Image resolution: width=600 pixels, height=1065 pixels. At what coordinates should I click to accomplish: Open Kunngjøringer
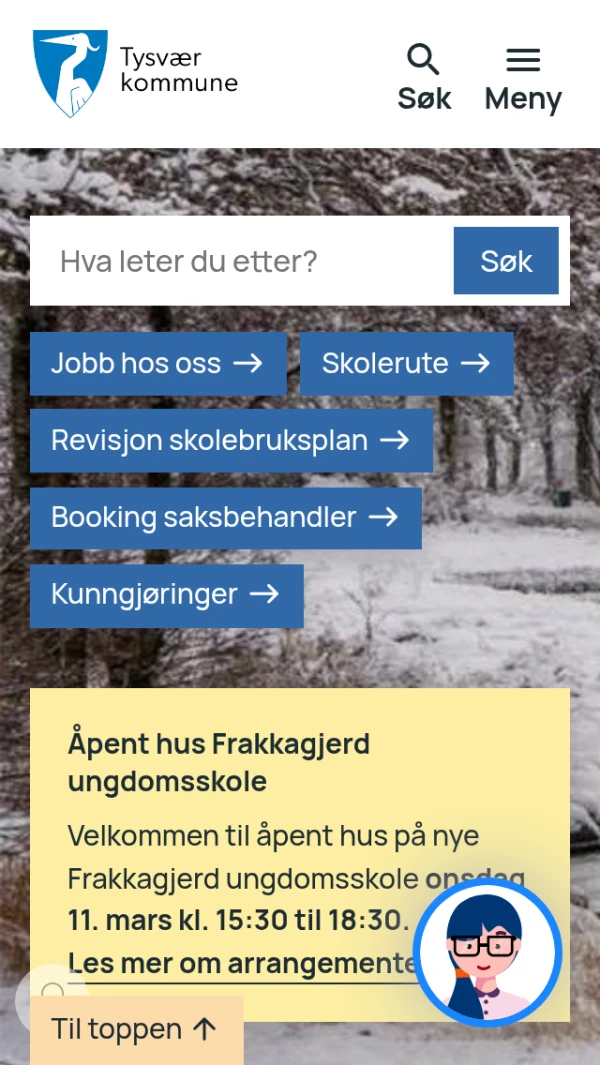166,595
